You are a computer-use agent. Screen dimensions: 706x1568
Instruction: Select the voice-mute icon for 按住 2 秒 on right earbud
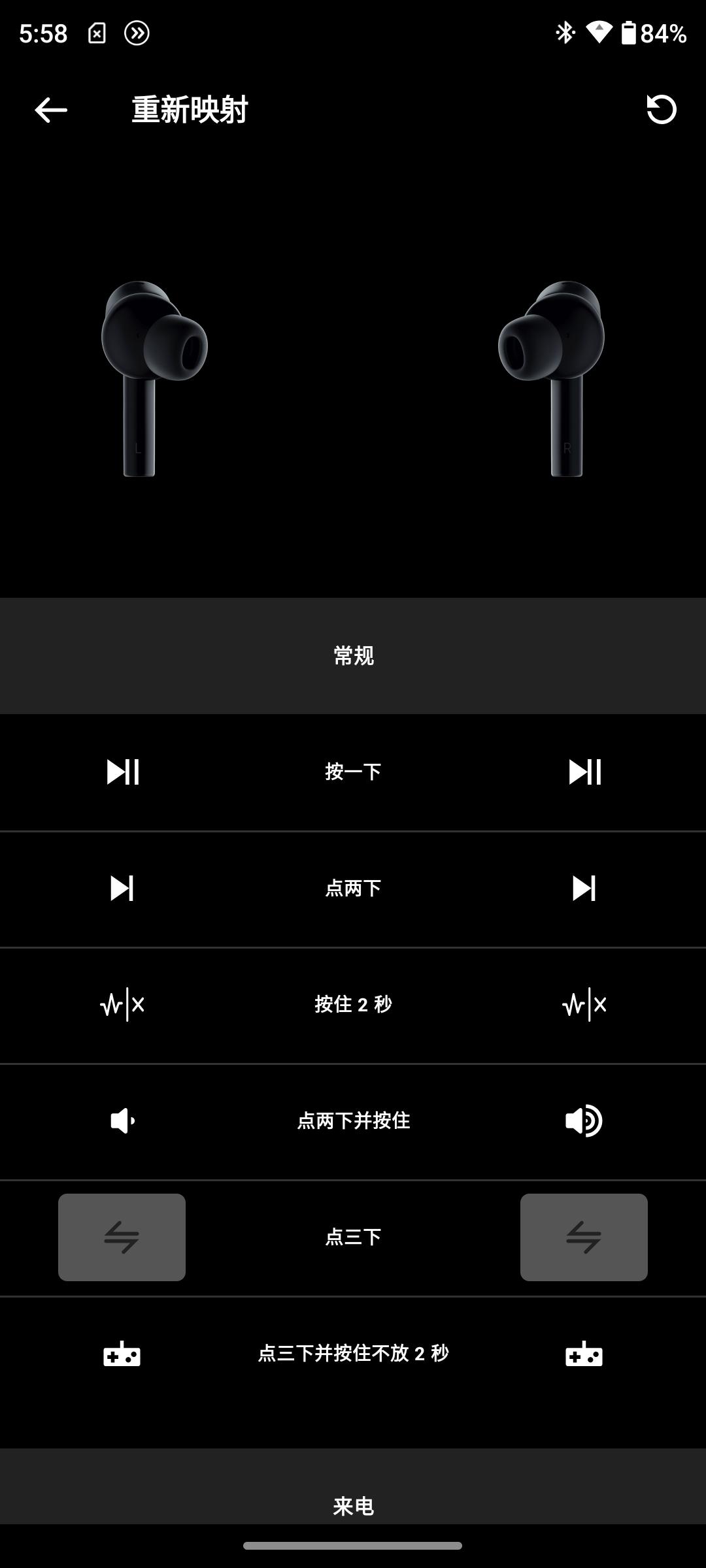pos(584,1004)
